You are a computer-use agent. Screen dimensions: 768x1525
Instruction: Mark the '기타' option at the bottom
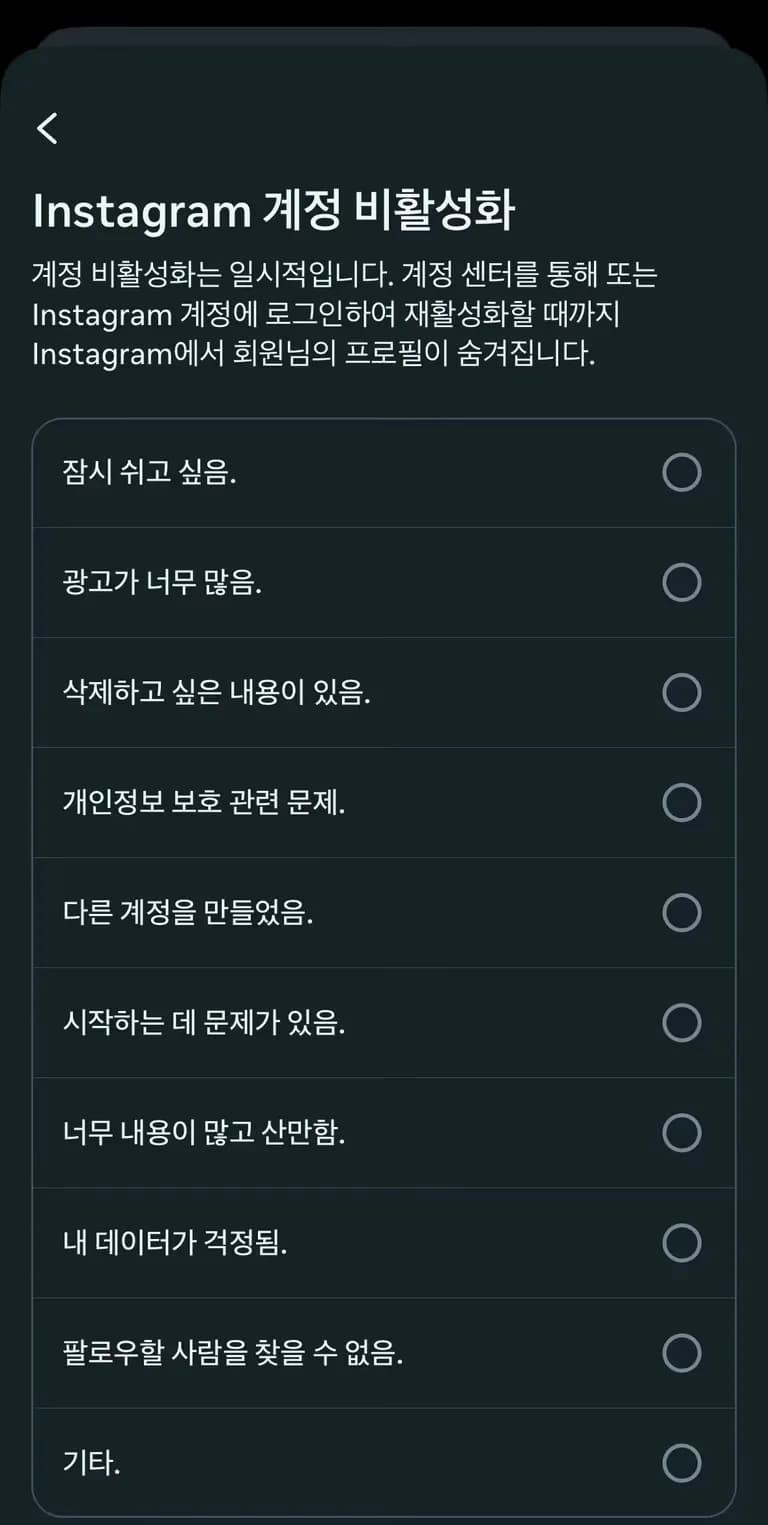click(x=681, y=1464)
